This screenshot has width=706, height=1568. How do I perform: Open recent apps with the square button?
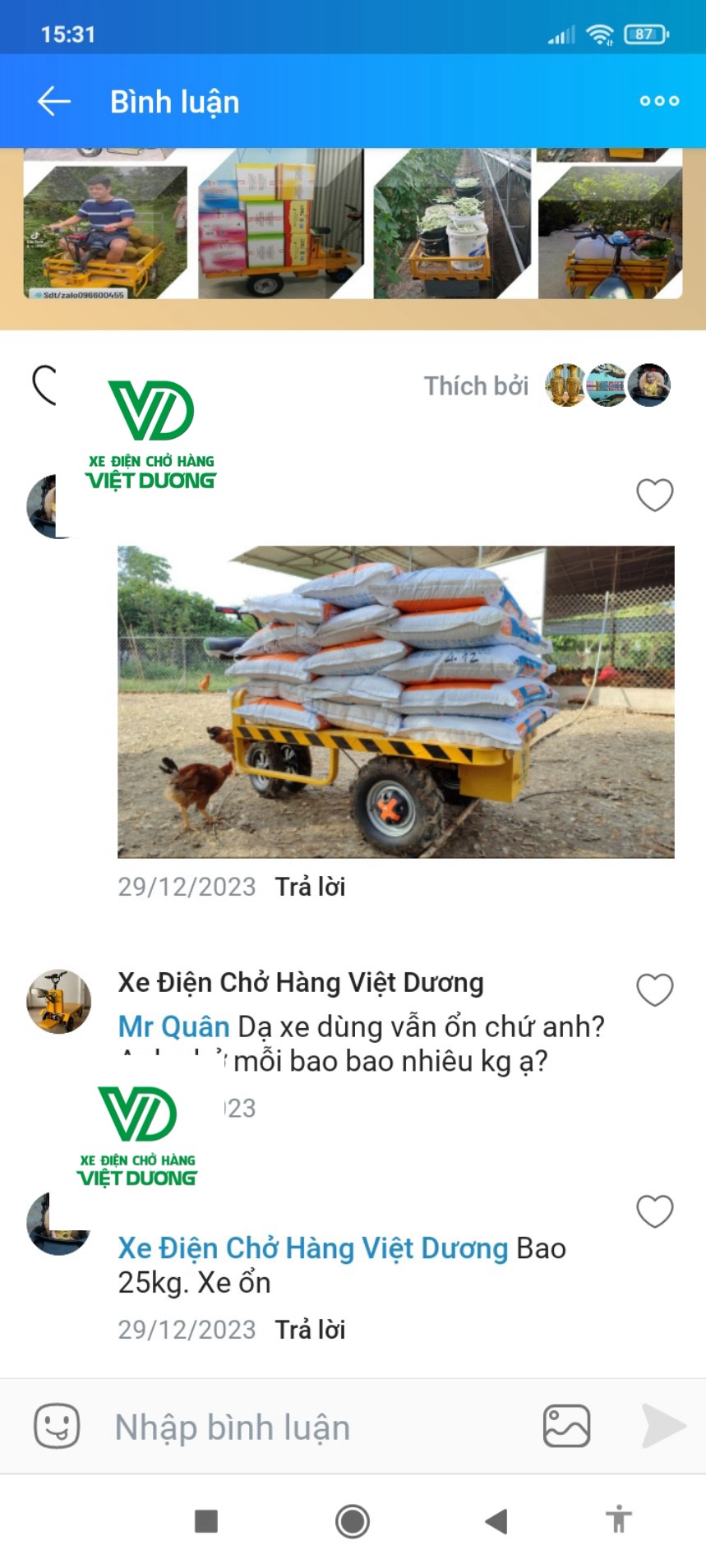click(x=206, y=1521)
